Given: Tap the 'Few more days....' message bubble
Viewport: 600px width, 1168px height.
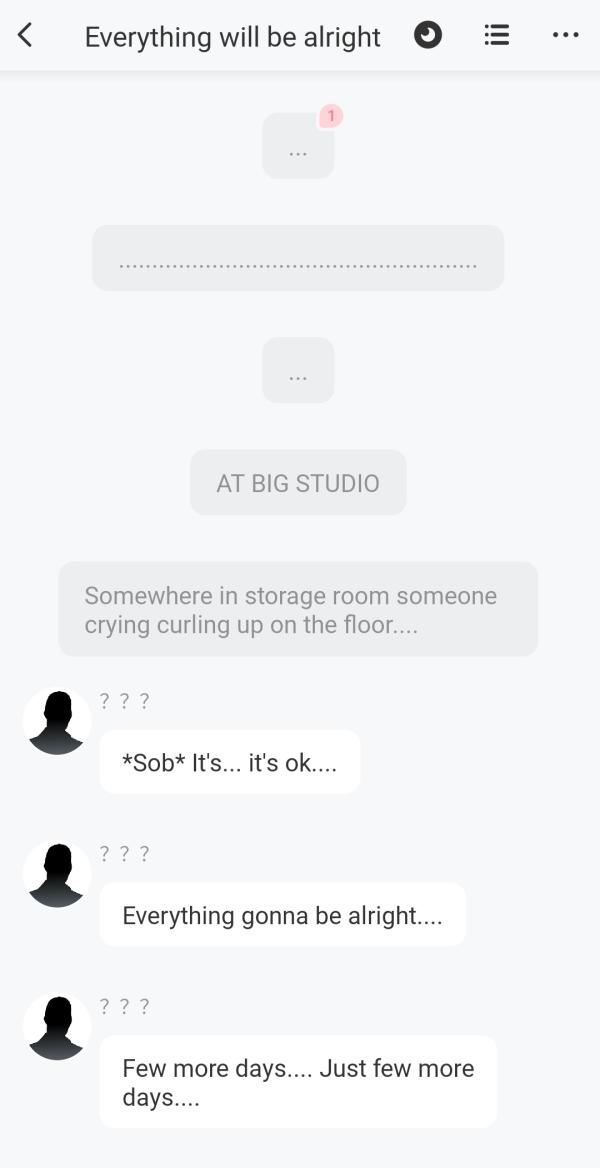Looking at the screenshot, I should [297, 1081].
